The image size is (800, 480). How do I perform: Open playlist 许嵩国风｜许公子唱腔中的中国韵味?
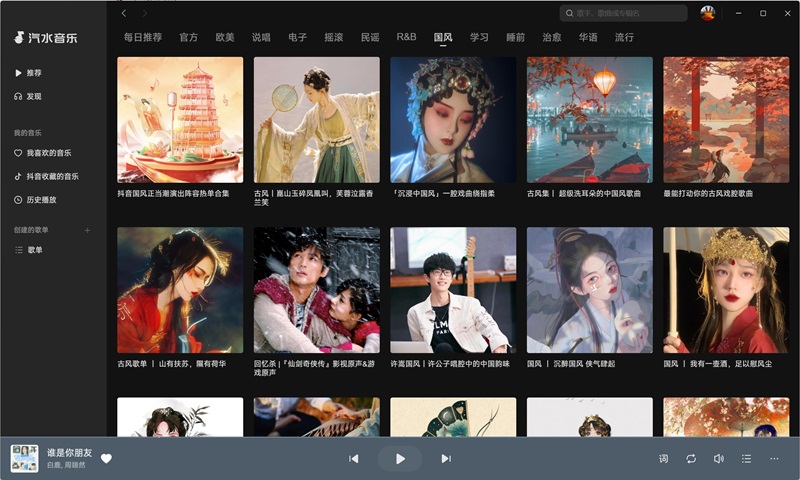[453, 290]
